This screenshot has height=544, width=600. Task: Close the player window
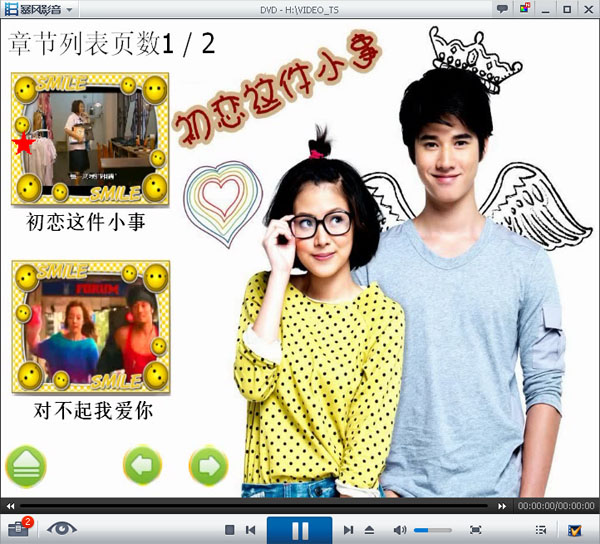[x=587, y=8]
